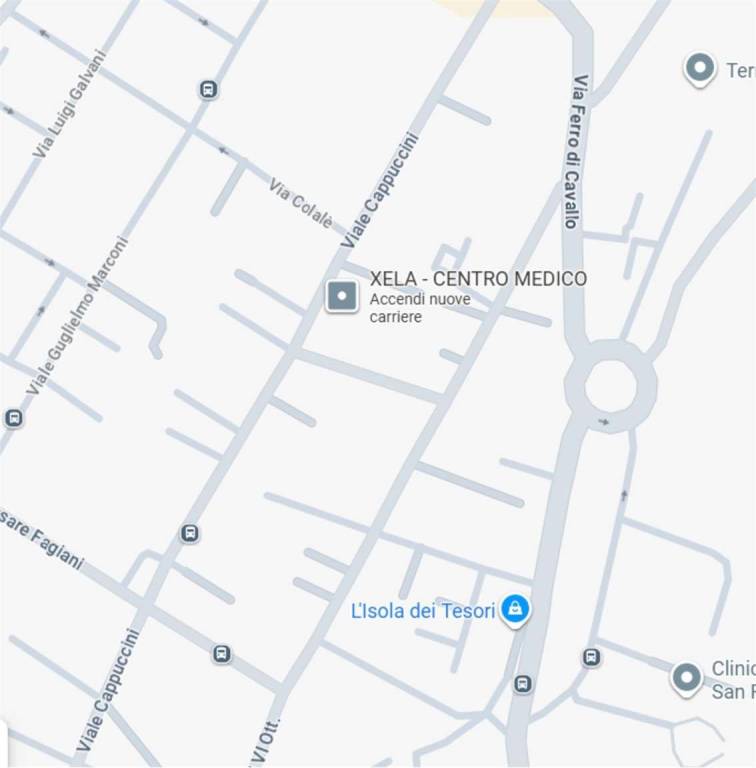This screenshot has width=756, height=768.
Task: Open the XELA - CENTRO MEDICO marker
Action: (x=342, y=296)
